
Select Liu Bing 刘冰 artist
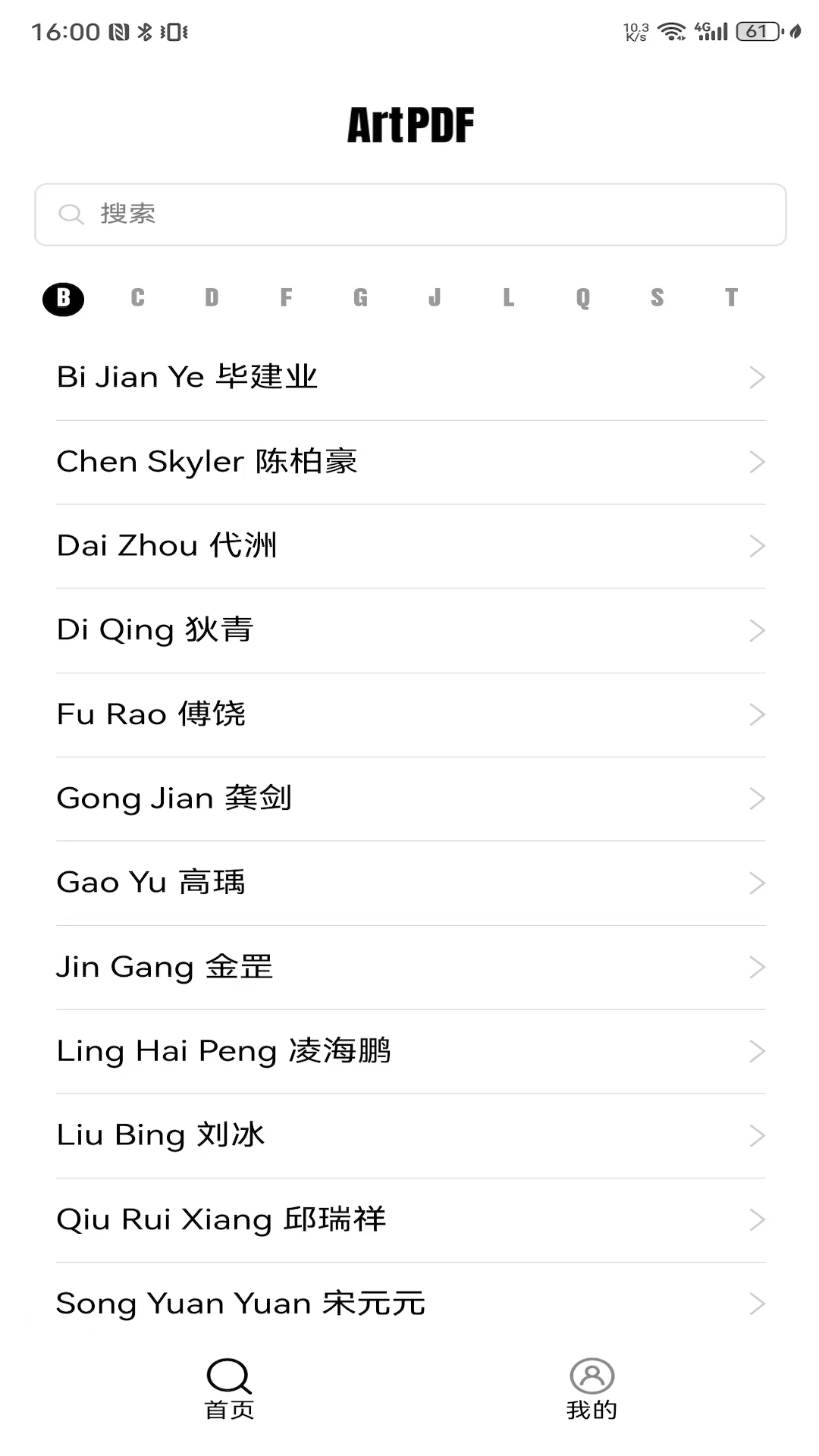pyautogui.click(x=409, y=1135)
